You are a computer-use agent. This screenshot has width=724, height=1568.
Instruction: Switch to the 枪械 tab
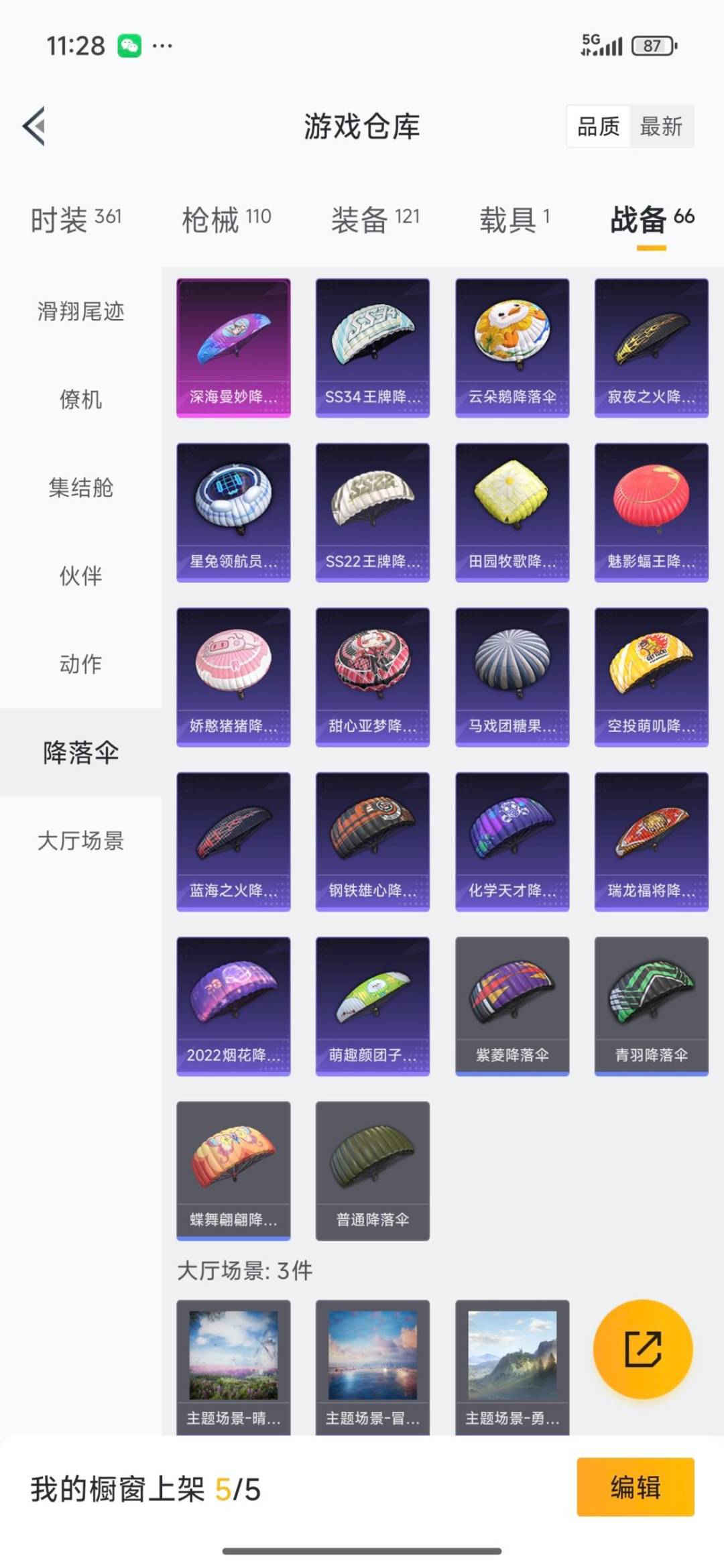226,219
